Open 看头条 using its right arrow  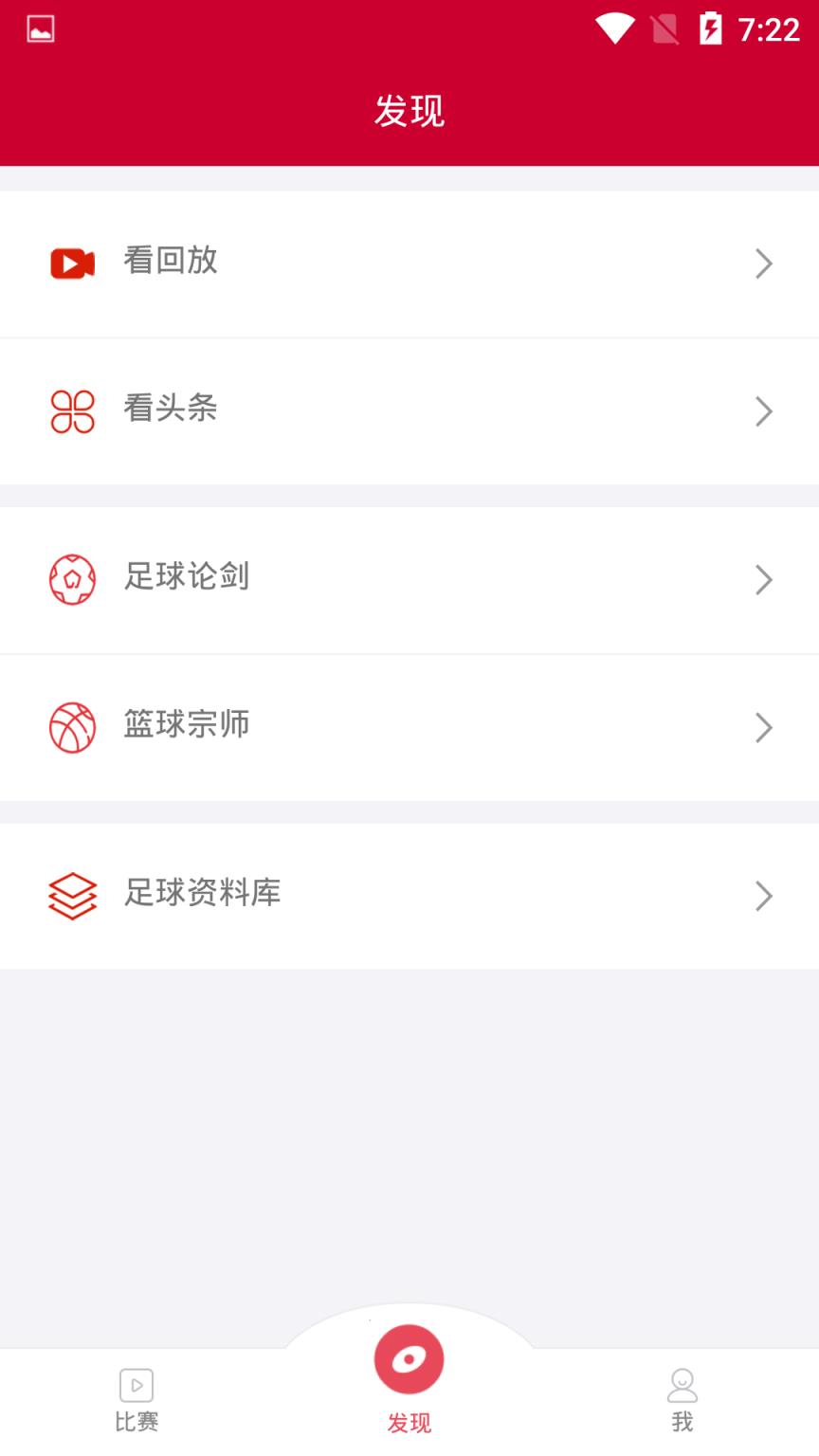tap(764, 411)
